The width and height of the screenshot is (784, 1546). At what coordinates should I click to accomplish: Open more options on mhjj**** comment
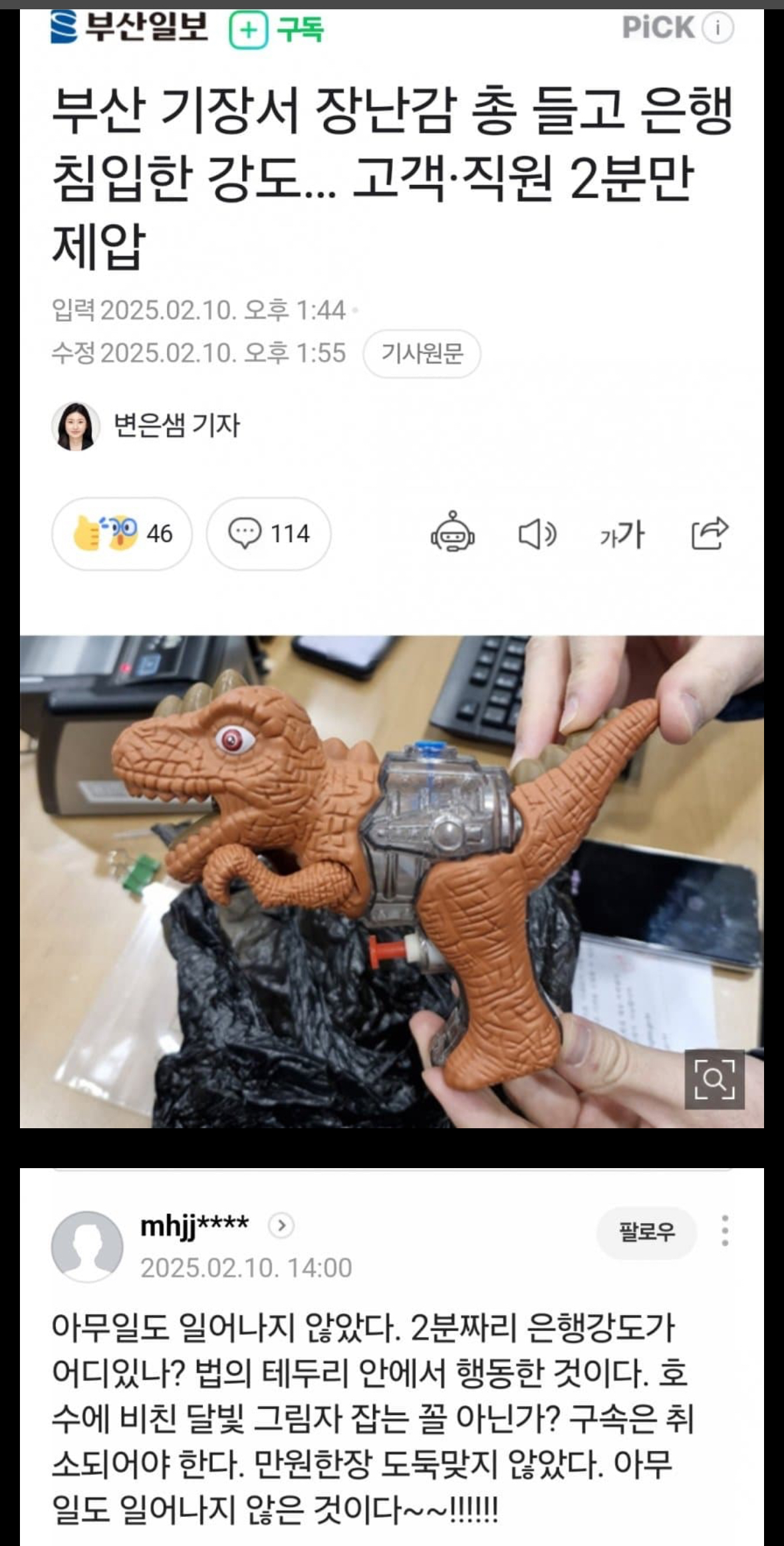tap(725, 1231)
